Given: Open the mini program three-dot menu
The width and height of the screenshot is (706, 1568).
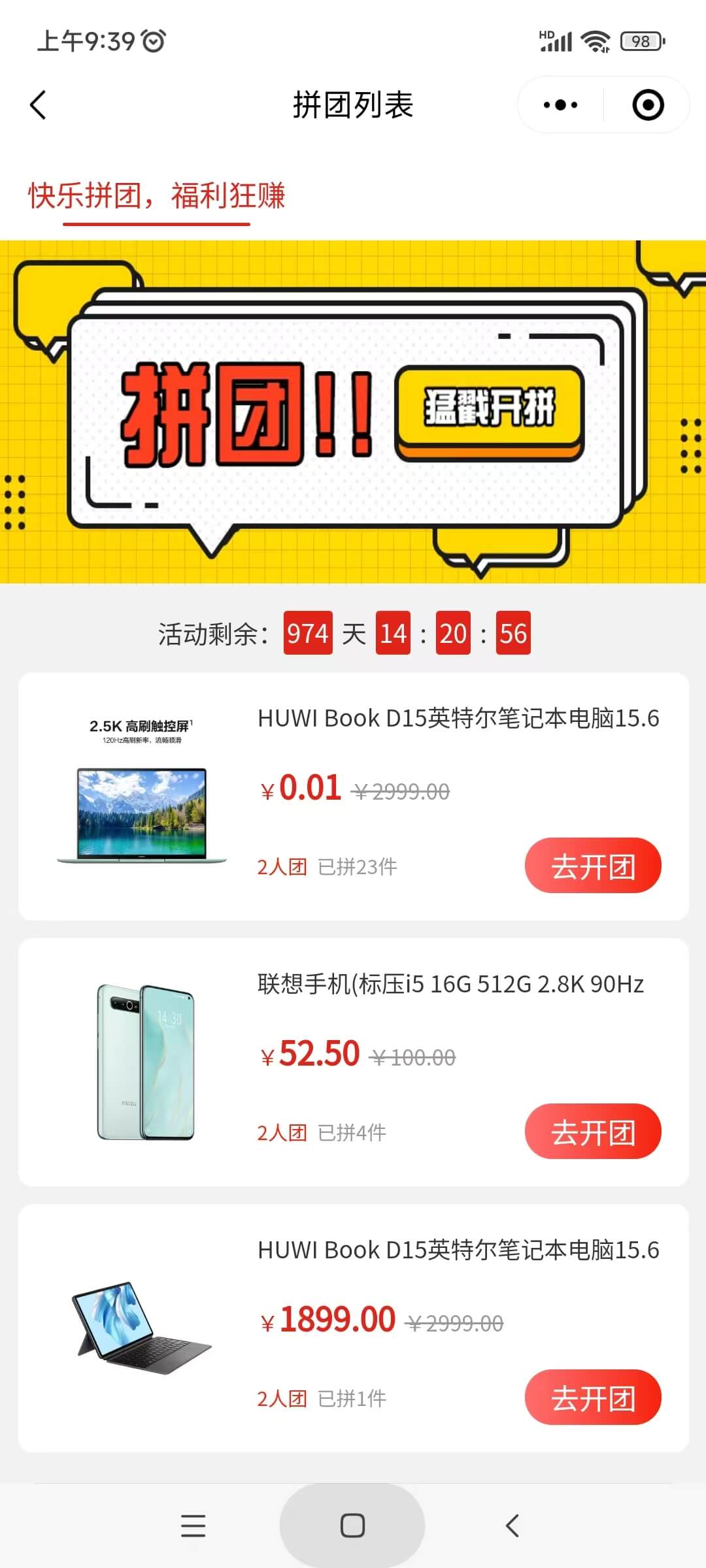Looking at the screenshot, I should pos(560,105).
